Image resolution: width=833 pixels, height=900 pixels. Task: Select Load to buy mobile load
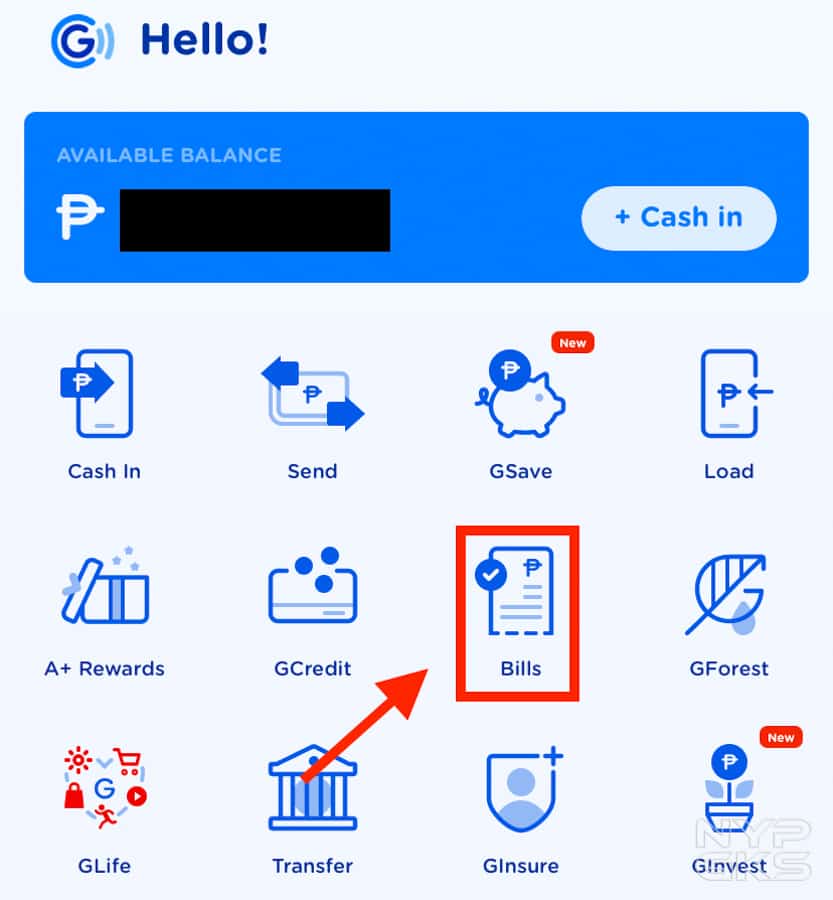coord(728,410)
